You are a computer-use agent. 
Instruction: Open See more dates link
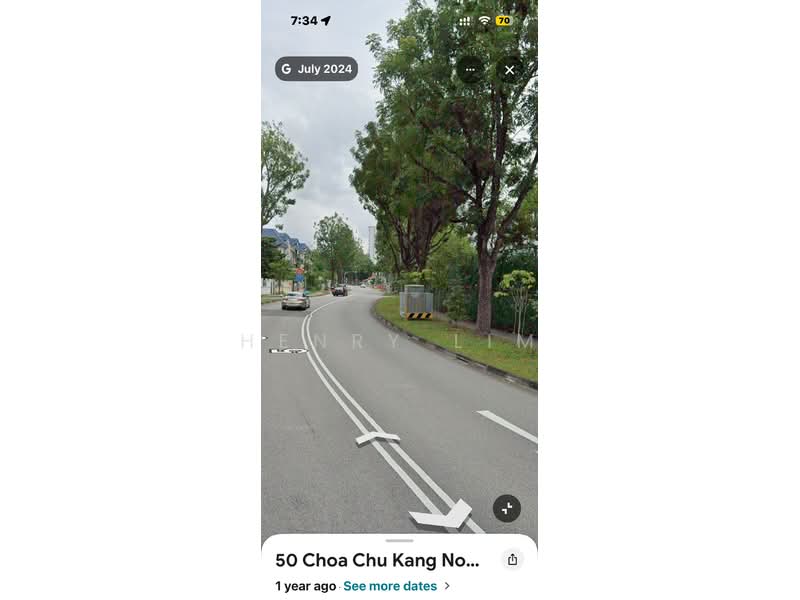click(390, 586)
